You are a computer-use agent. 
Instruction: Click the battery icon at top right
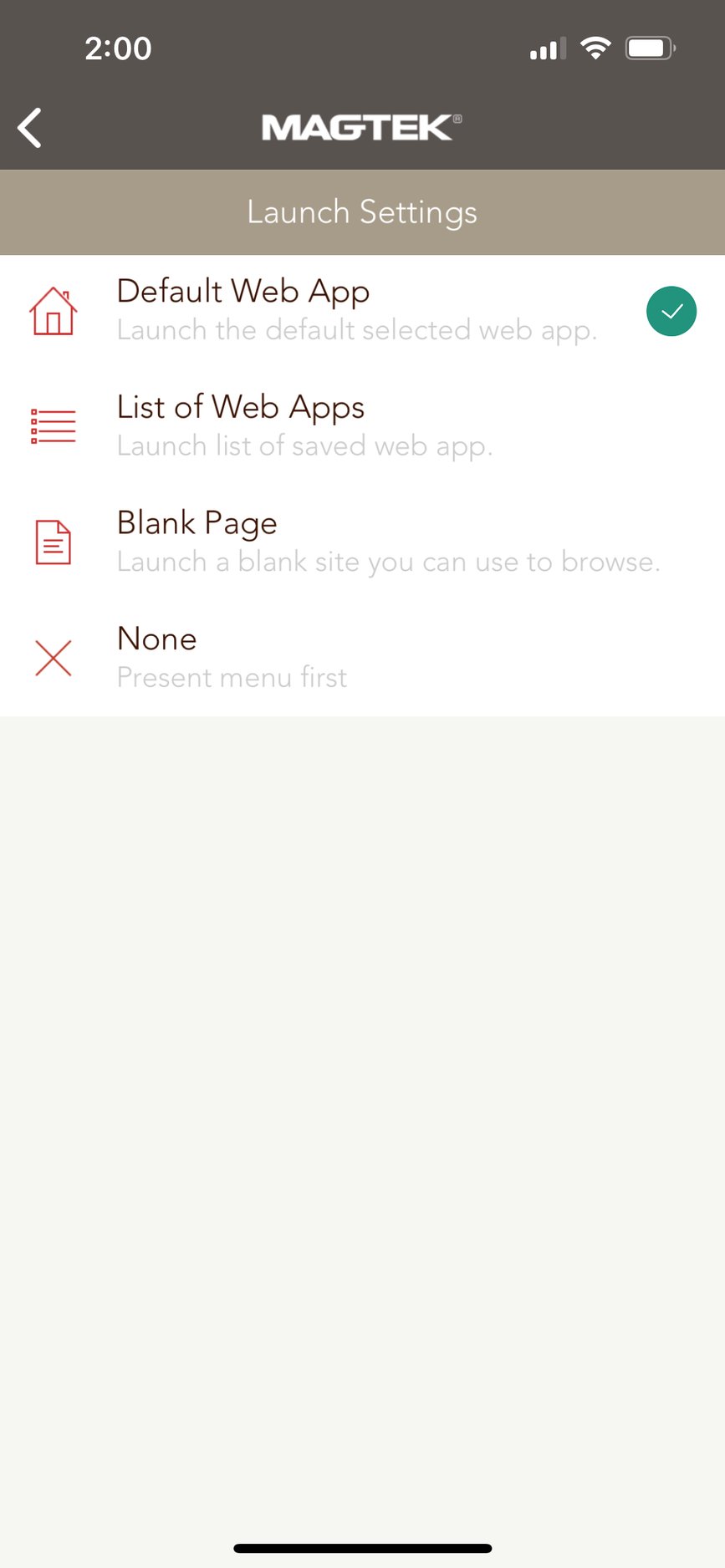pos(650,48)
